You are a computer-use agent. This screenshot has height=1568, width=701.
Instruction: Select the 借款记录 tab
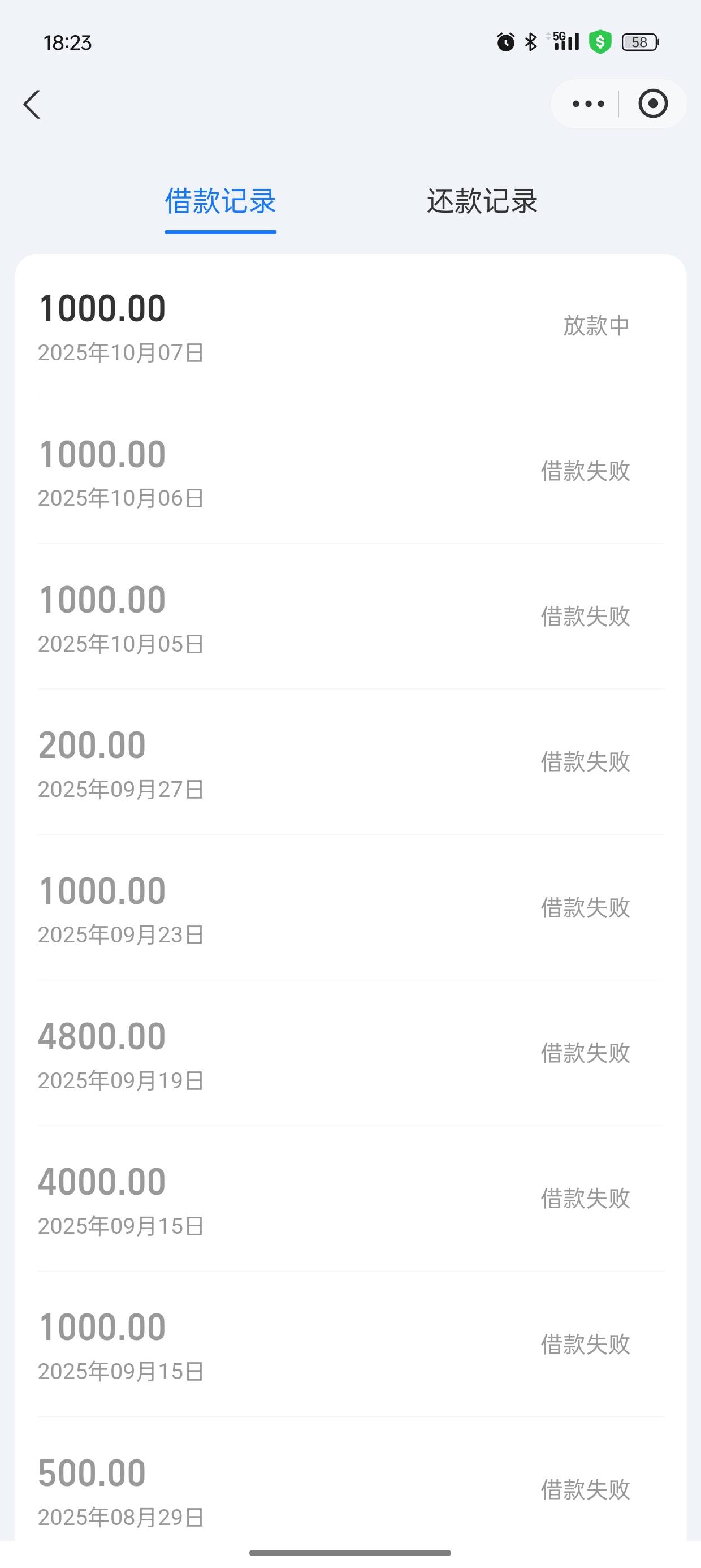click(220, 201)
